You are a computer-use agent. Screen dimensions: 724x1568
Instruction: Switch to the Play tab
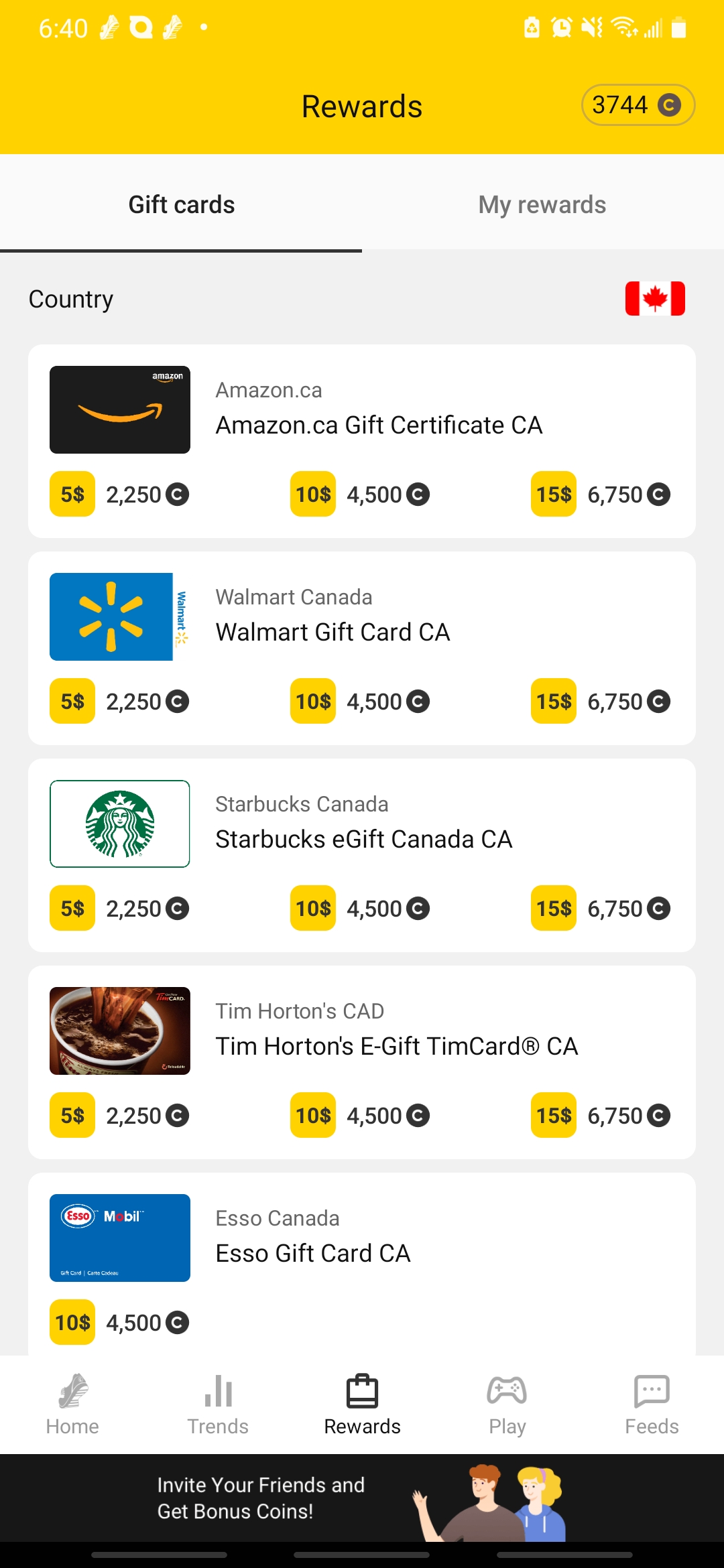point(507,1404)
